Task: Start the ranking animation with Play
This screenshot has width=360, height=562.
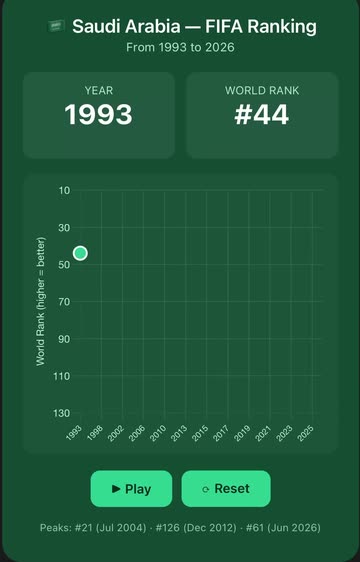Action: click(131, 489)
